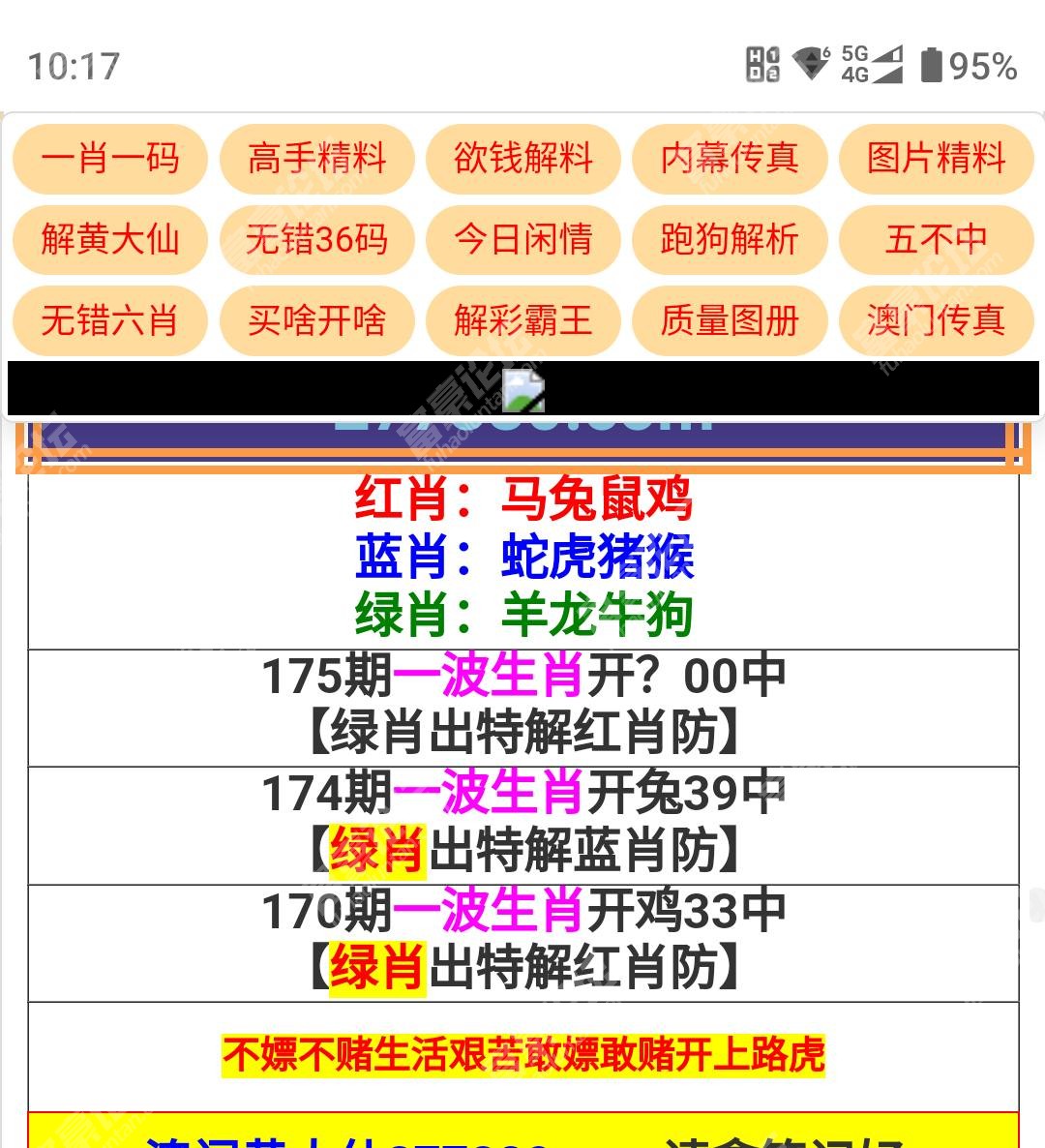
Task: Go to 解黄大仙
Action: pos(110,239)
